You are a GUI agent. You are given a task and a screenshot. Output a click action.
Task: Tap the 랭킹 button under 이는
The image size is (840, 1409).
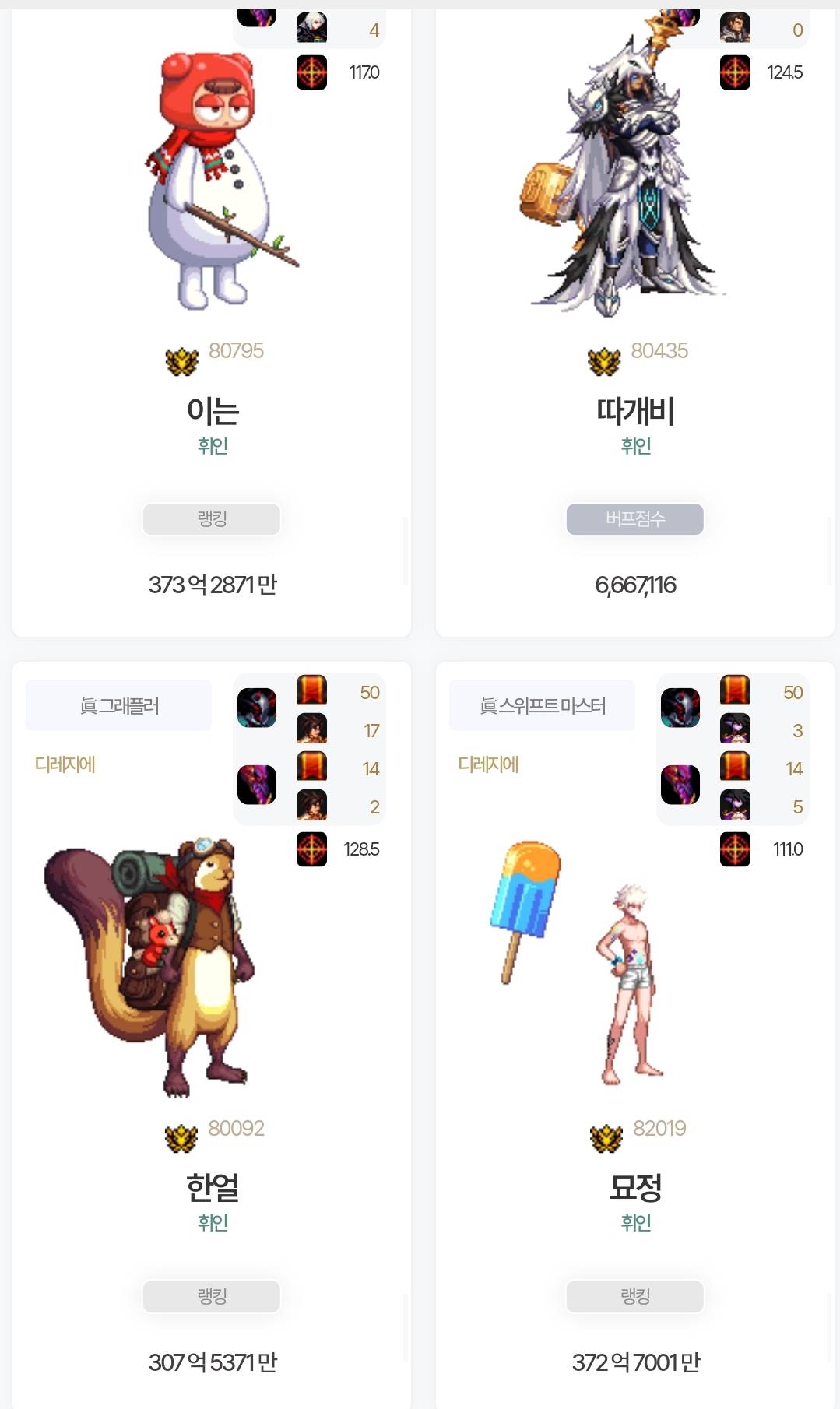pos(212,519)
